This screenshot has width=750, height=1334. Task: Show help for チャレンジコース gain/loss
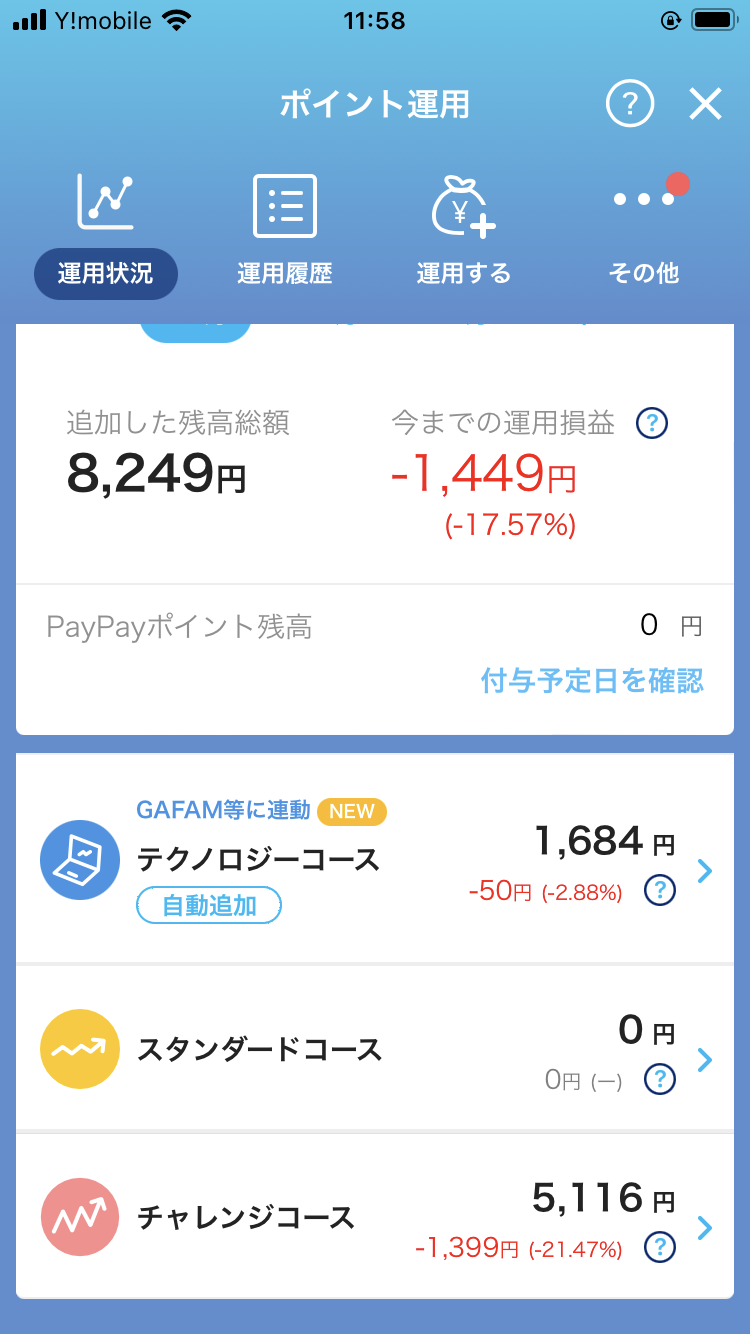click(660, 1247)
